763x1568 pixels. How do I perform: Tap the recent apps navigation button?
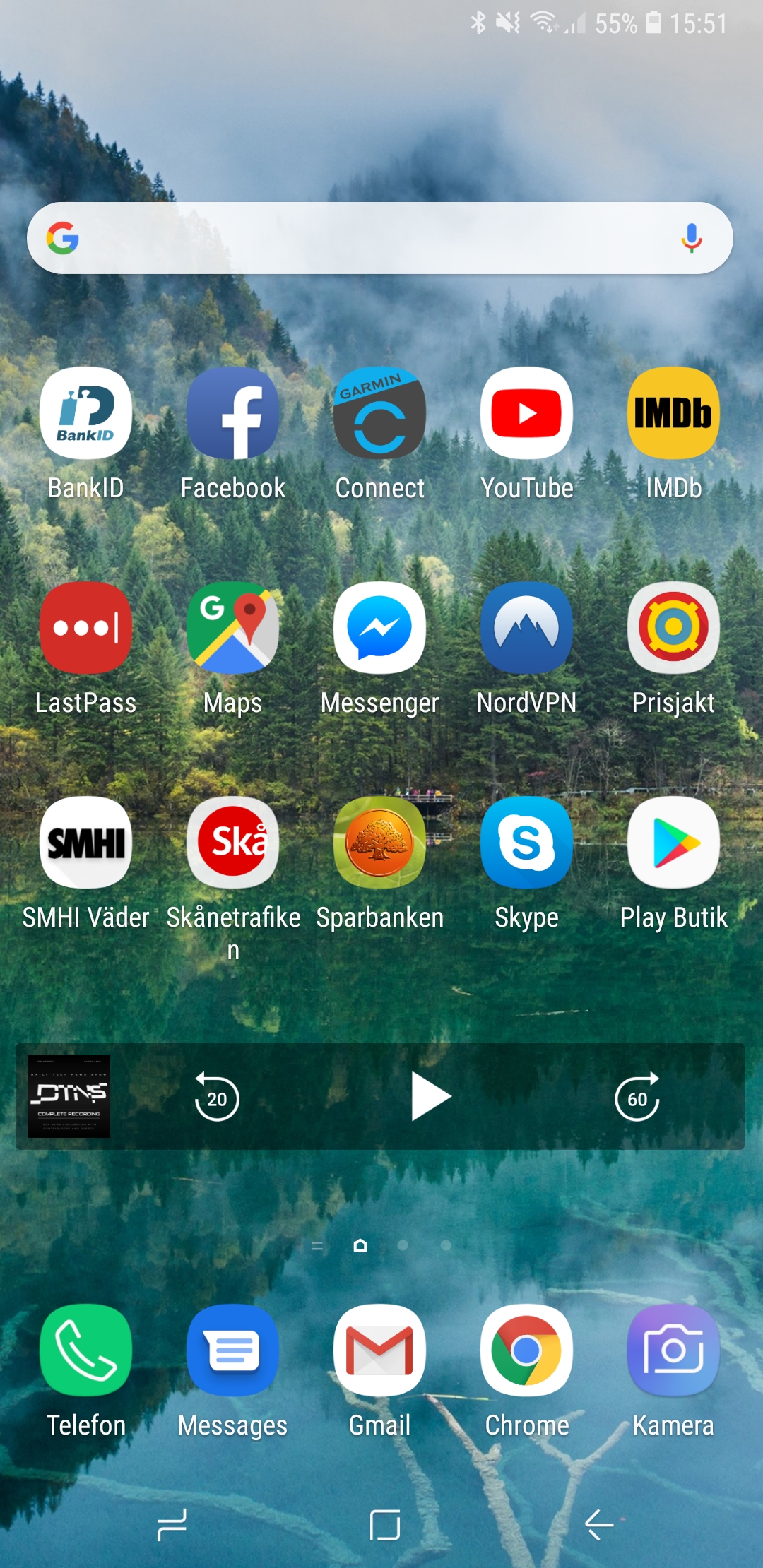point(172,1525)
